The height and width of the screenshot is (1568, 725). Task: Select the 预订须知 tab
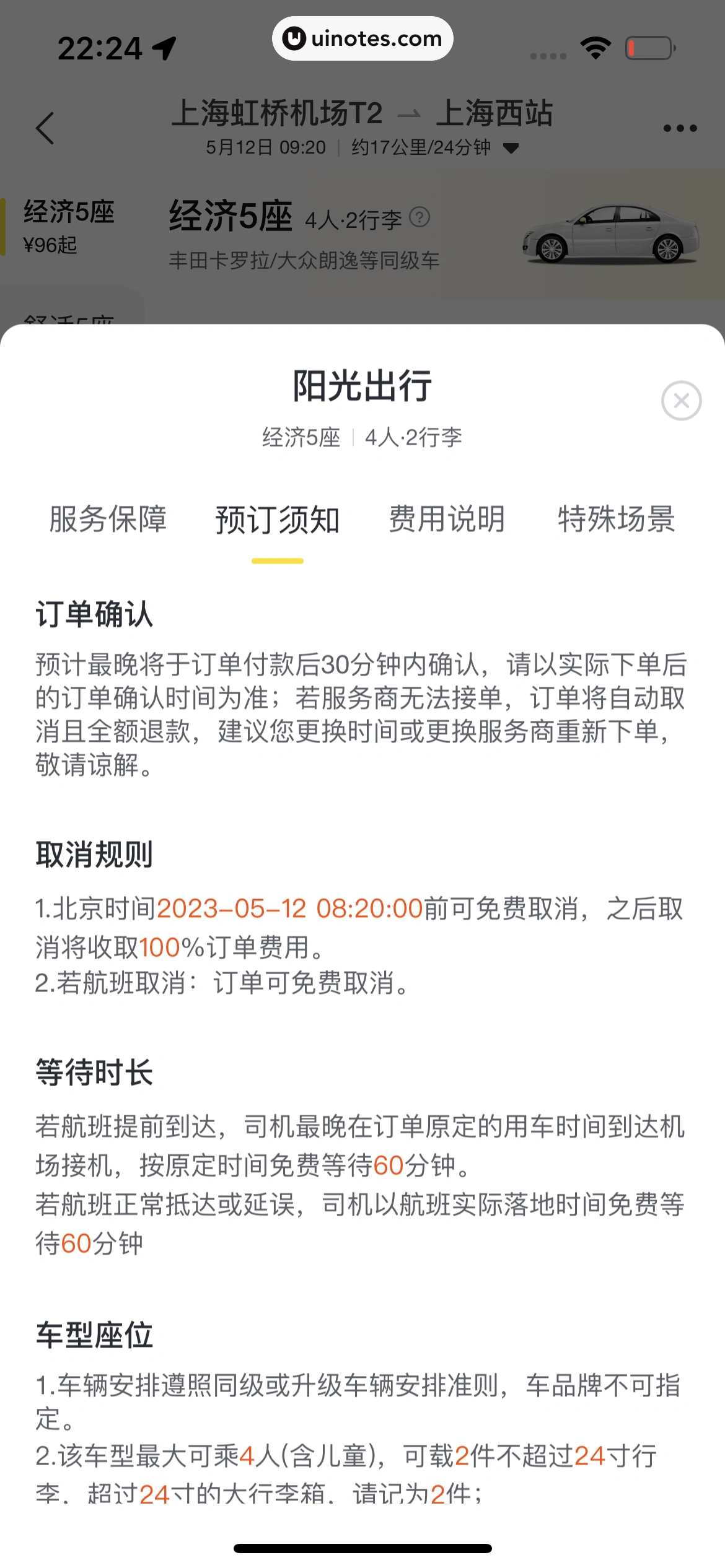tap(277, 520)
